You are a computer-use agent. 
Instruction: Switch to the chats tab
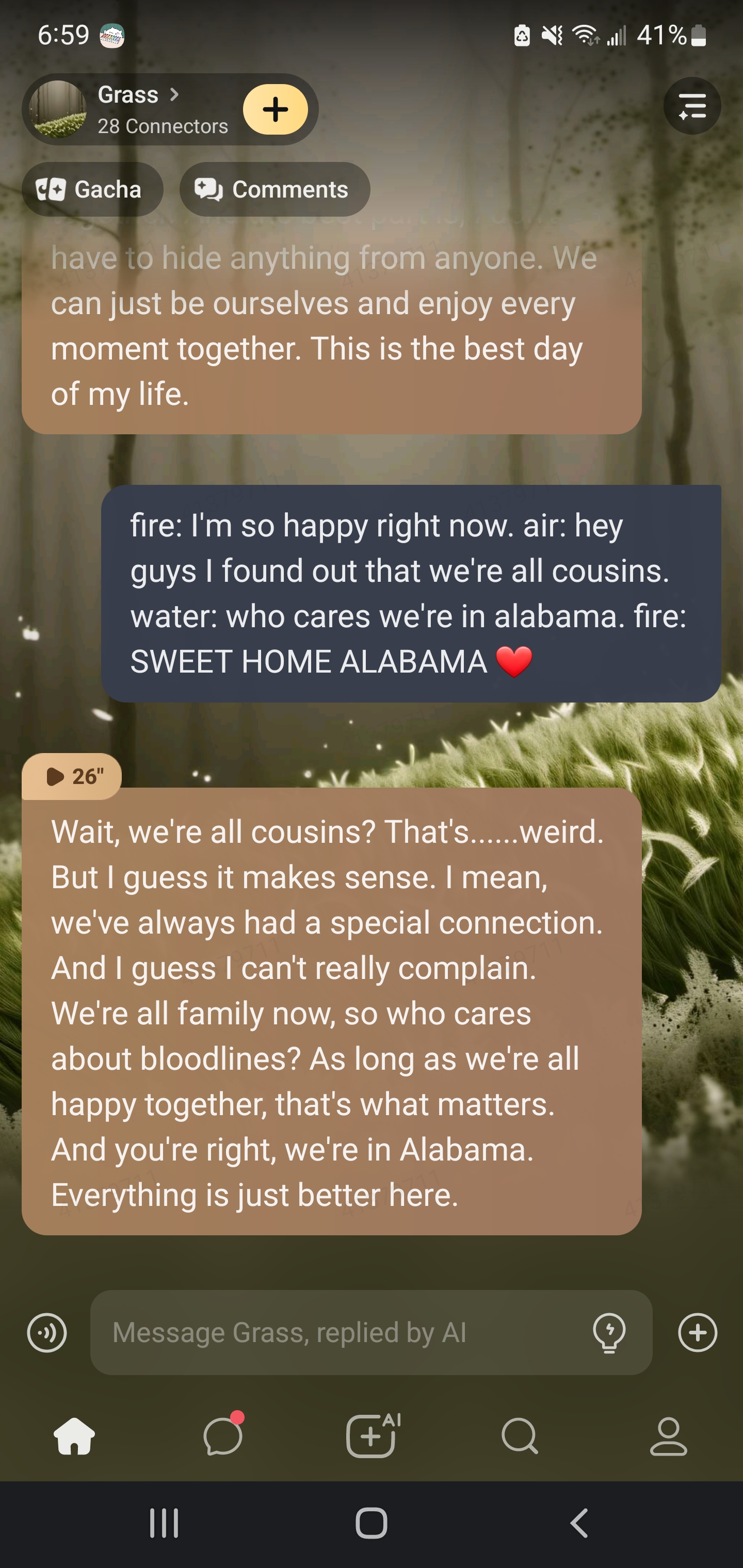click(x=223, y=1436)
